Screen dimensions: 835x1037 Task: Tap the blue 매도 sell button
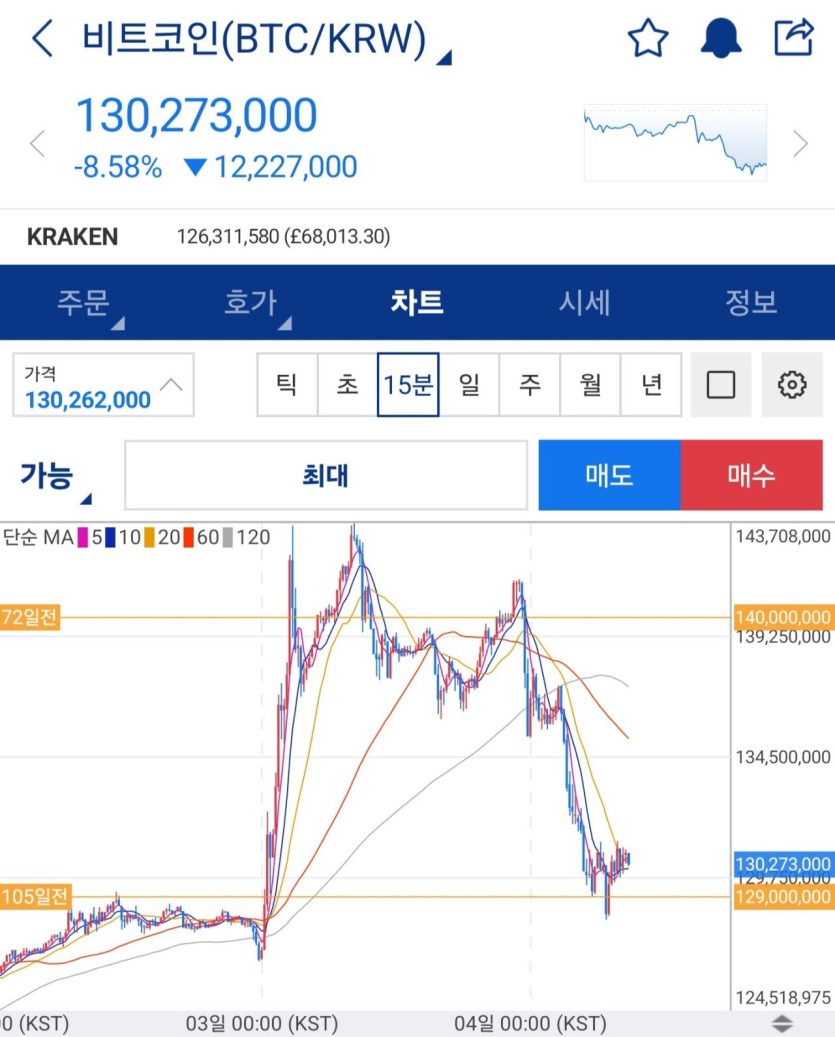609,476
